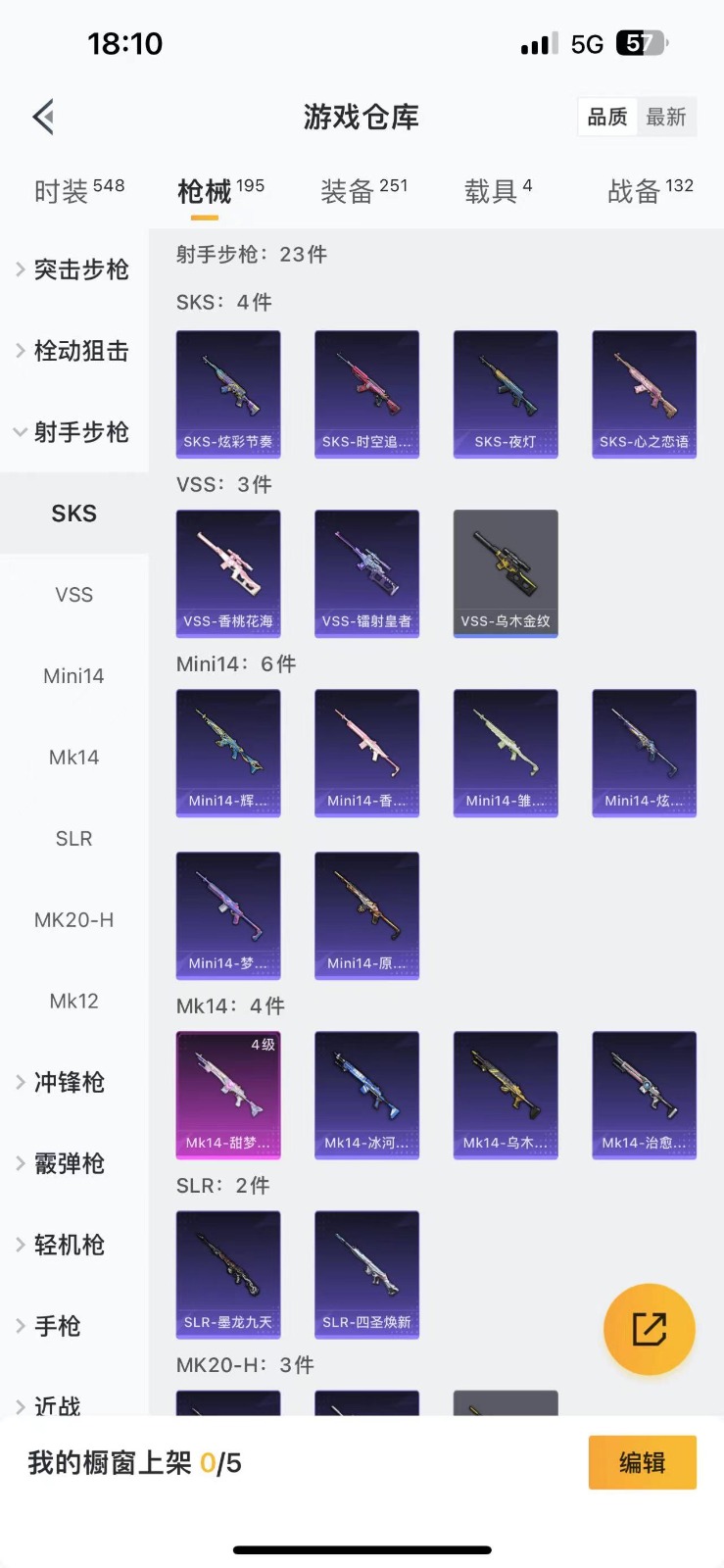Open the 载具 tab
The width and height of the screenshot is (724, 1568).
pyautogui.click(x=498, y=190)
